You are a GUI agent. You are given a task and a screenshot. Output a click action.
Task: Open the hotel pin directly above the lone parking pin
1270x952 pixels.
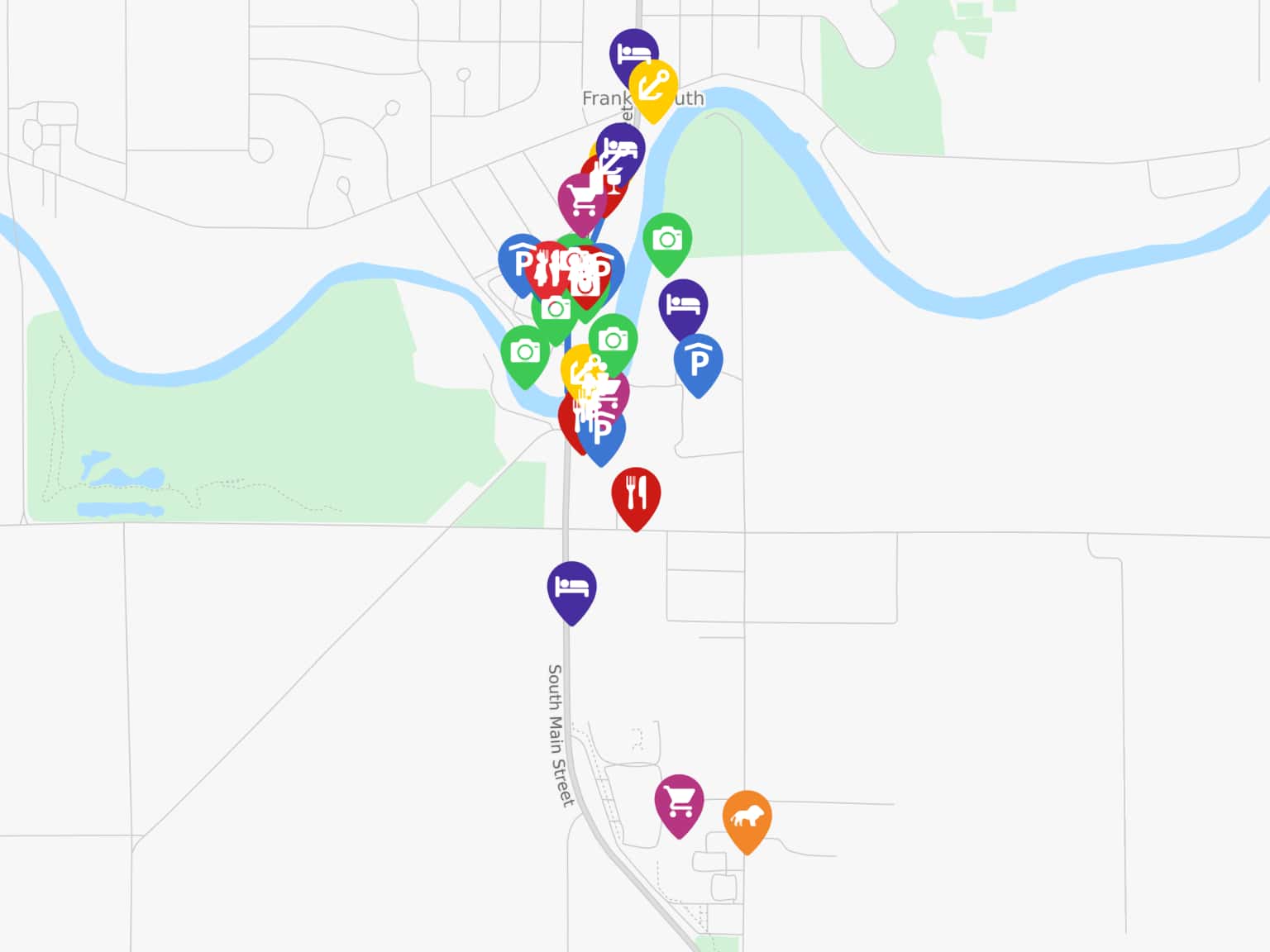tap(683, 306)
